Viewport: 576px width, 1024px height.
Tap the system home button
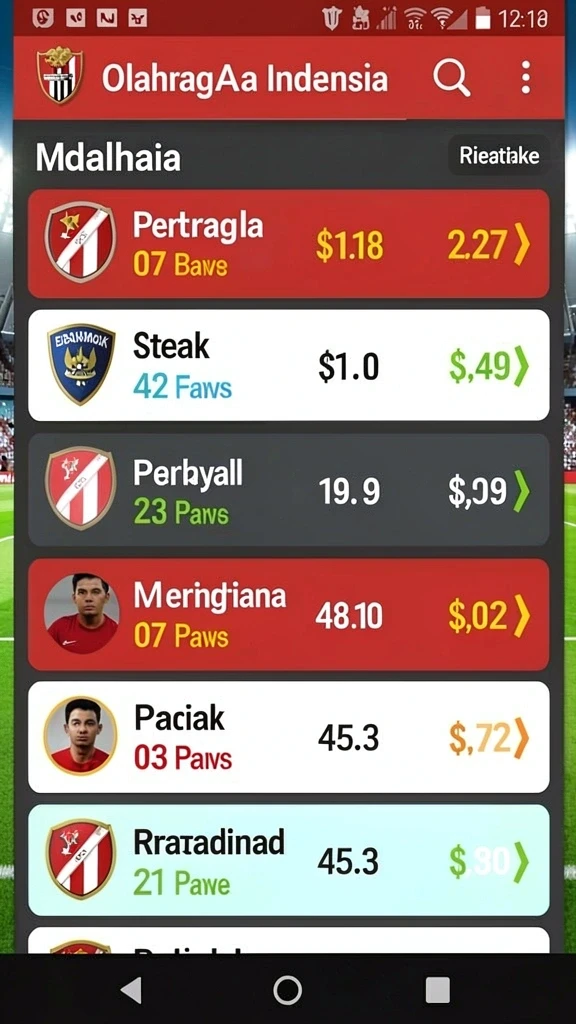(x=287, y=990)
